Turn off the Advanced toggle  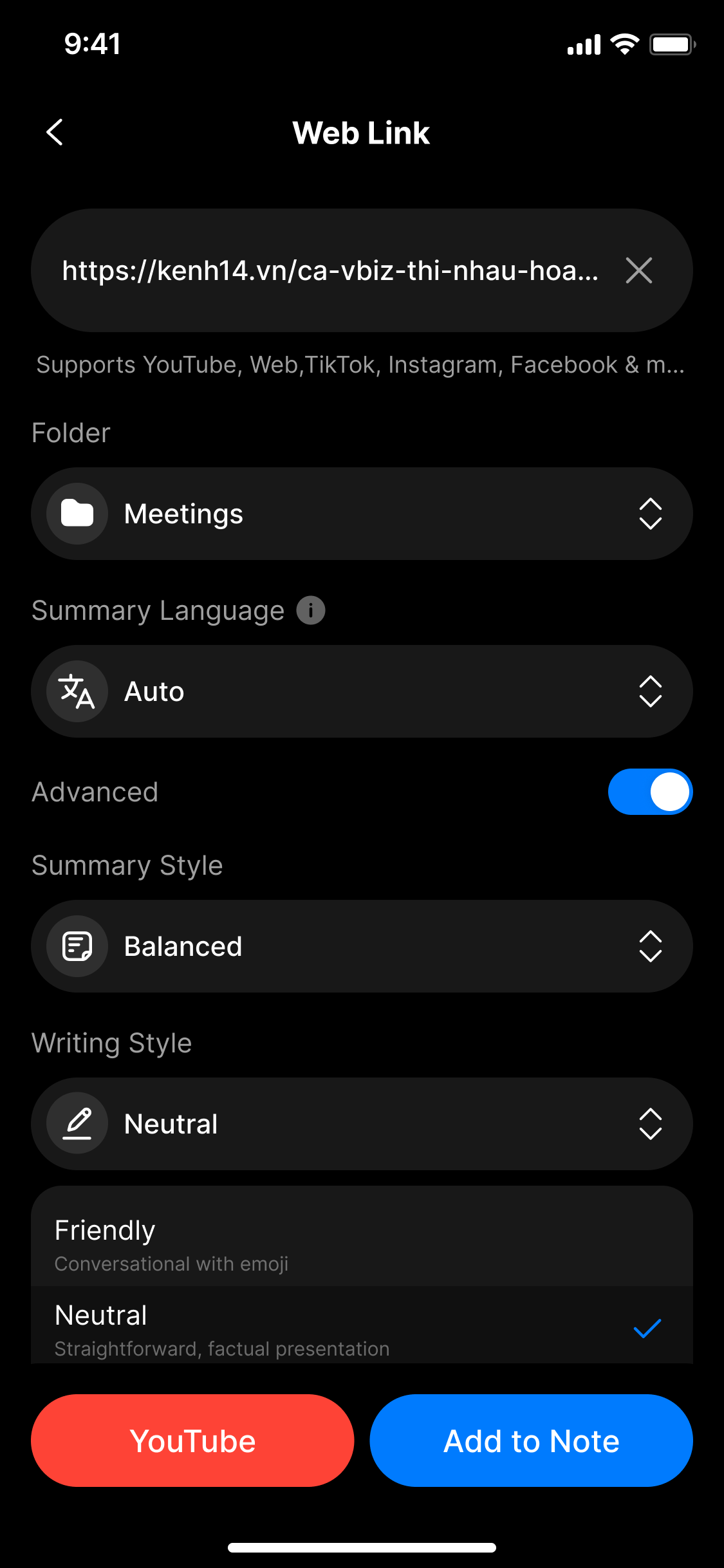point(650,792)
